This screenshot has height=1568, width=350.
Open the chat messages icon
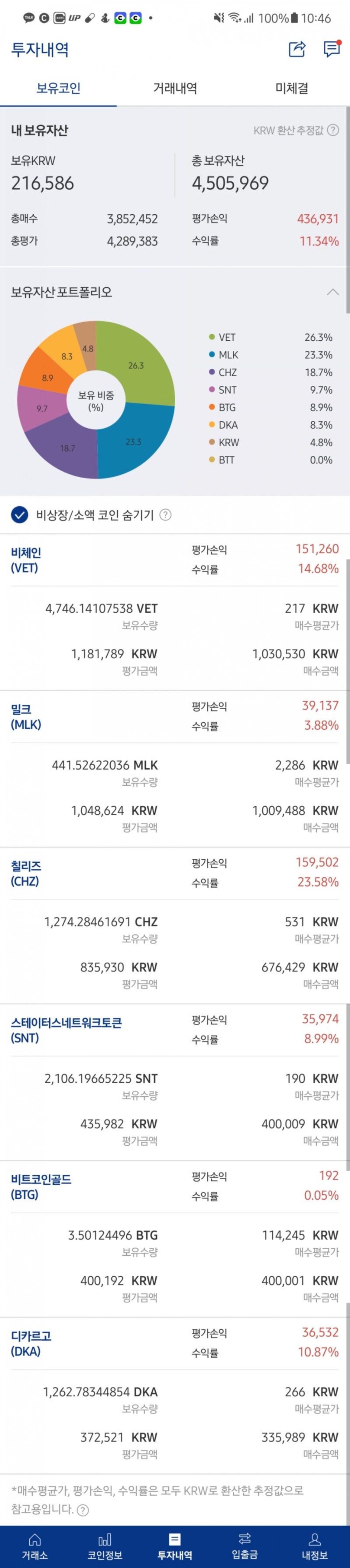pos(331,49)
